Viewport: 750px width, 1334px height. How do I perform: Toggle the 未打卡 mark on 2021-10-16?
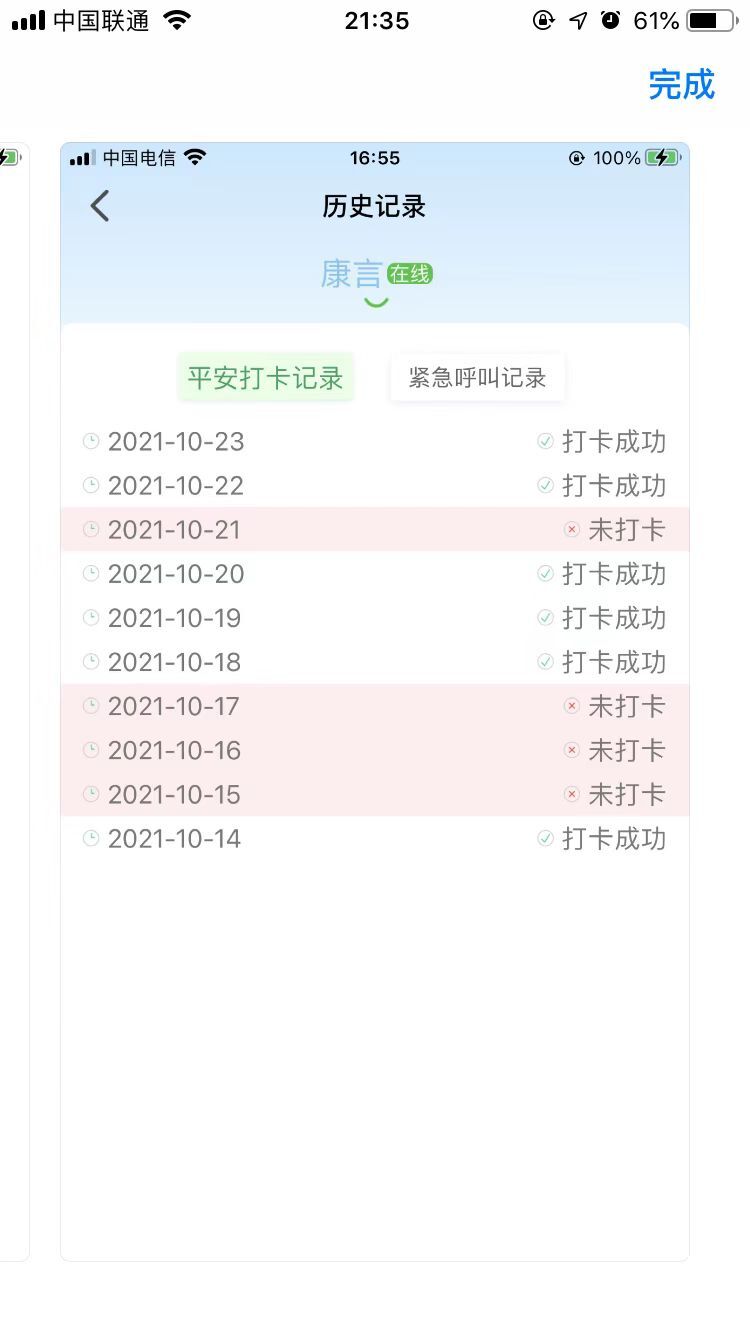[571, 750]
